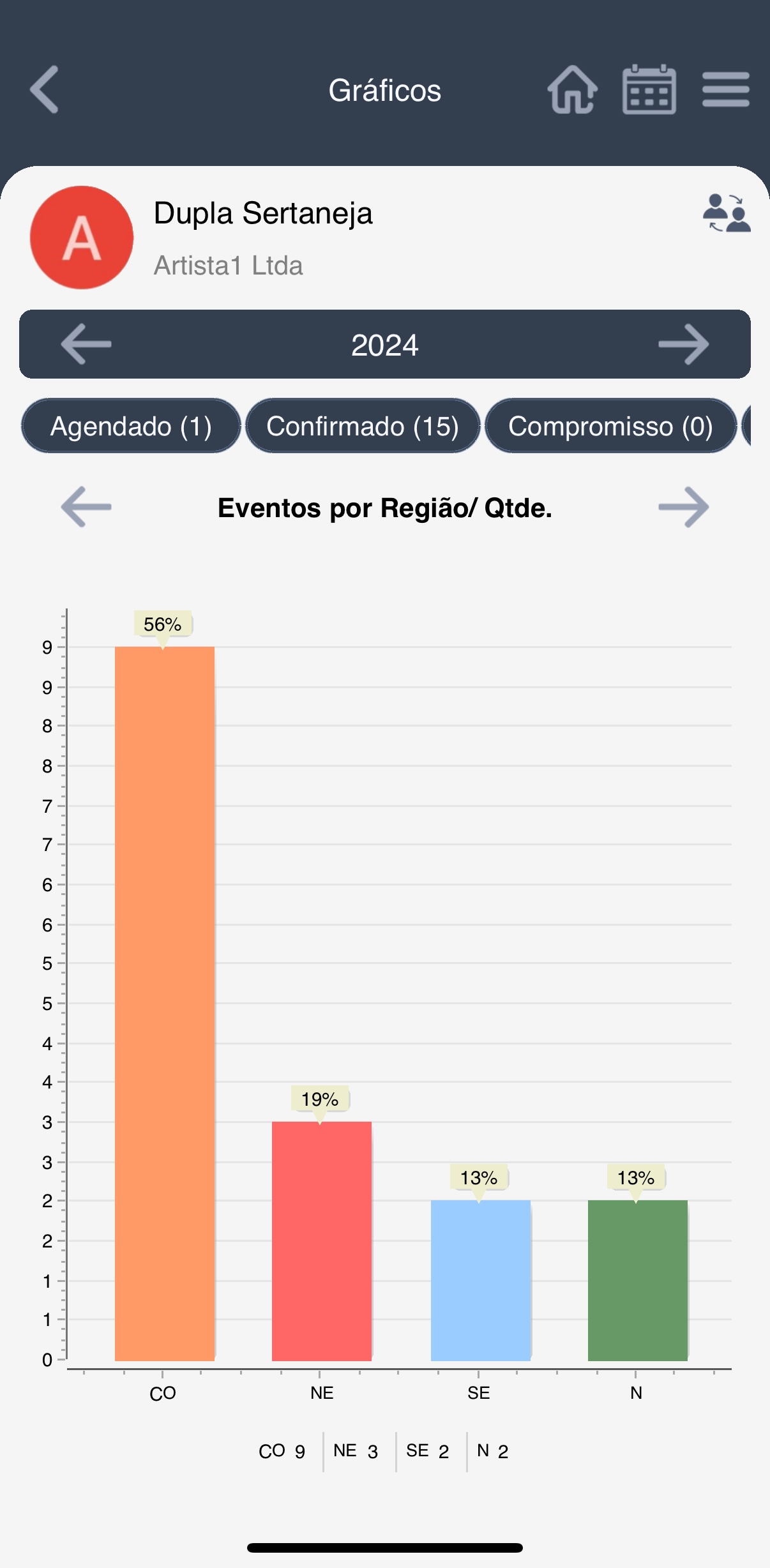Open the calendar icon in the header
Viewport: 770px width, 1568px height.
[649, 89]
